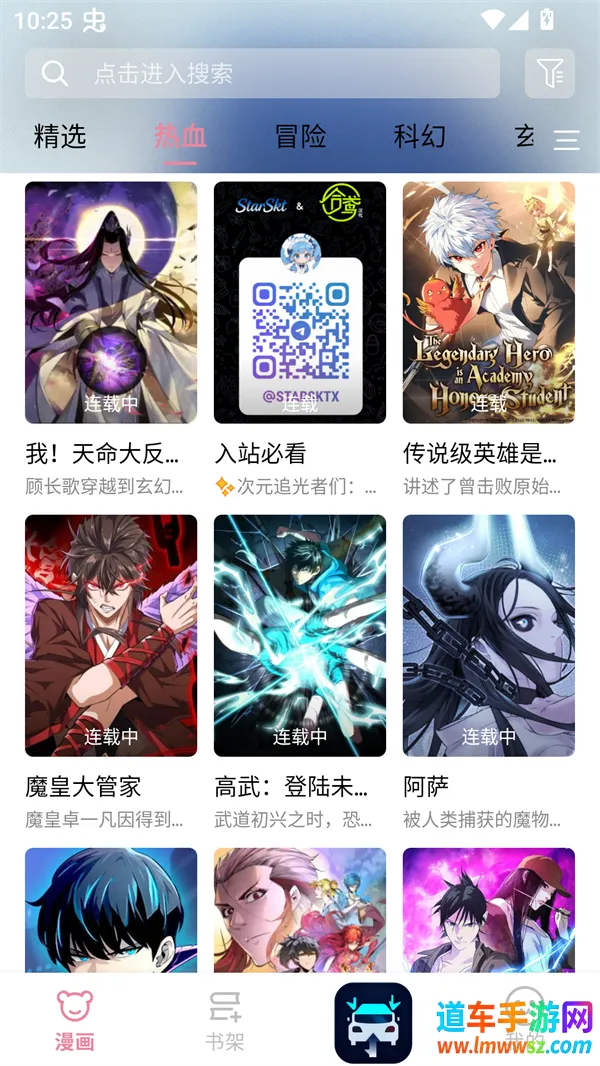This screenshot has height=1066, width=600.
Task: 打开漫画《魔皇大管家》
Action: 111,636
